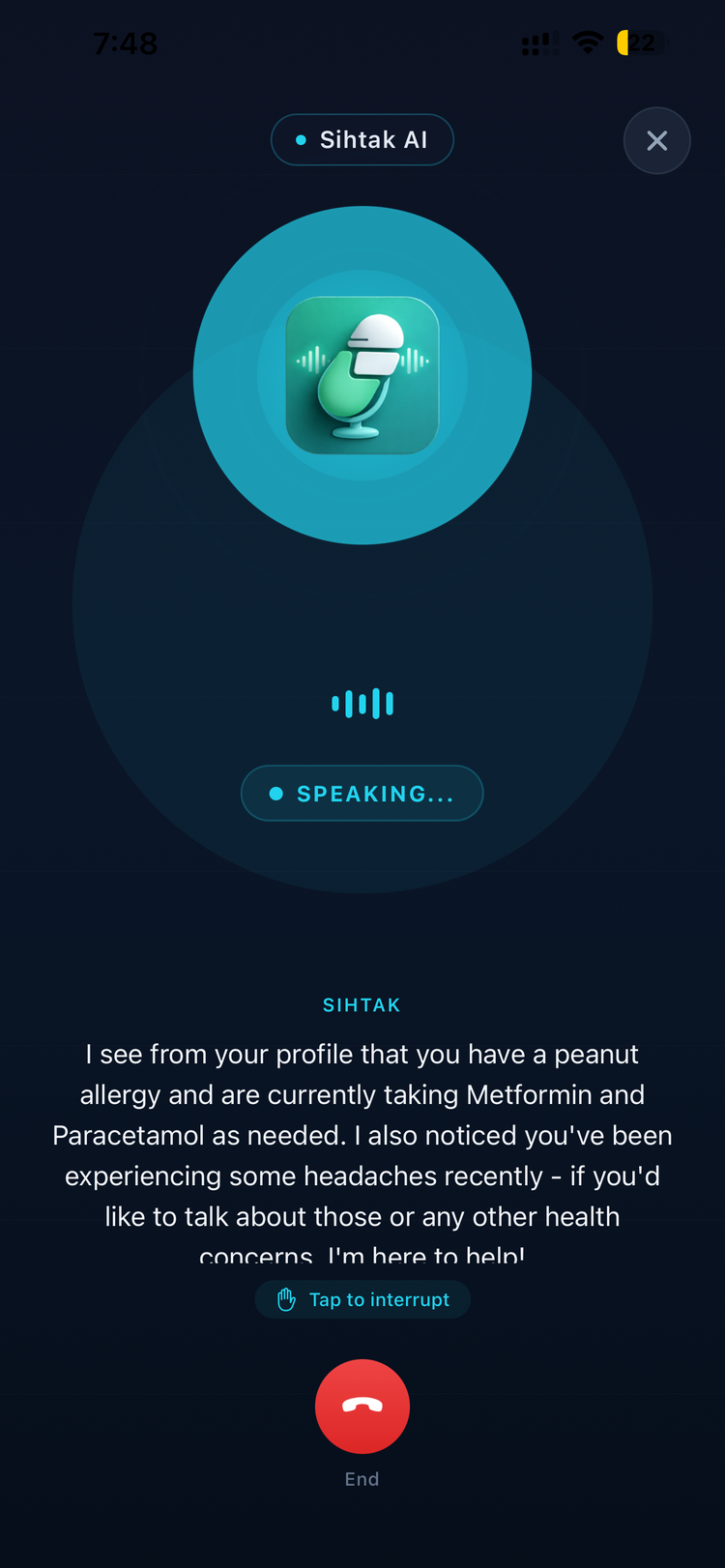Screen dimensions: 725x1568
Task: Tap the SPEAKING... status pill
Action: point(362,793)
